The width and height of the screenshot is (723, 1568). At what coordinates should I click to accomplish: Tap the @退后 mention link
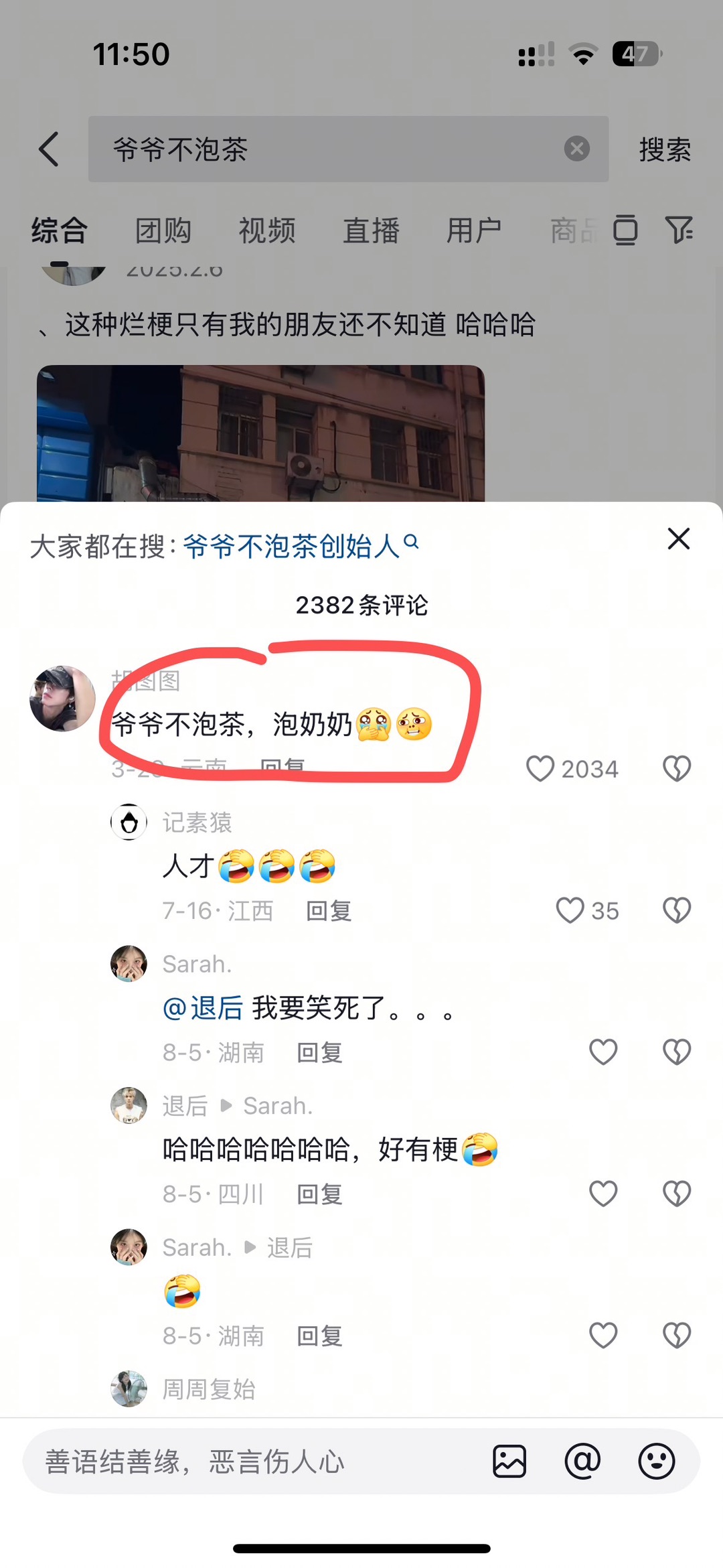(x=203, y=1007)
